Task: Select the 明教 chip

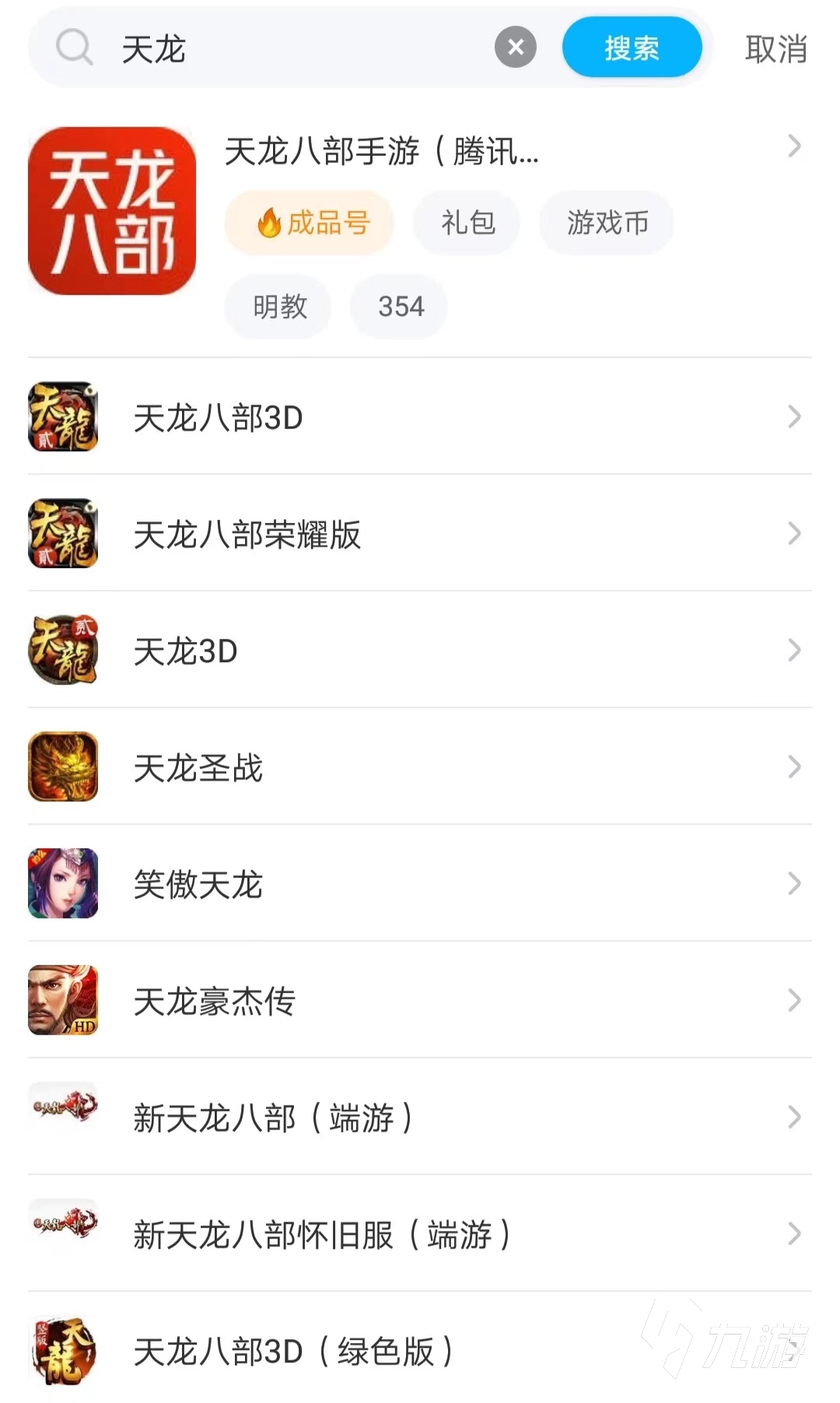Action: tap(279, 307)
